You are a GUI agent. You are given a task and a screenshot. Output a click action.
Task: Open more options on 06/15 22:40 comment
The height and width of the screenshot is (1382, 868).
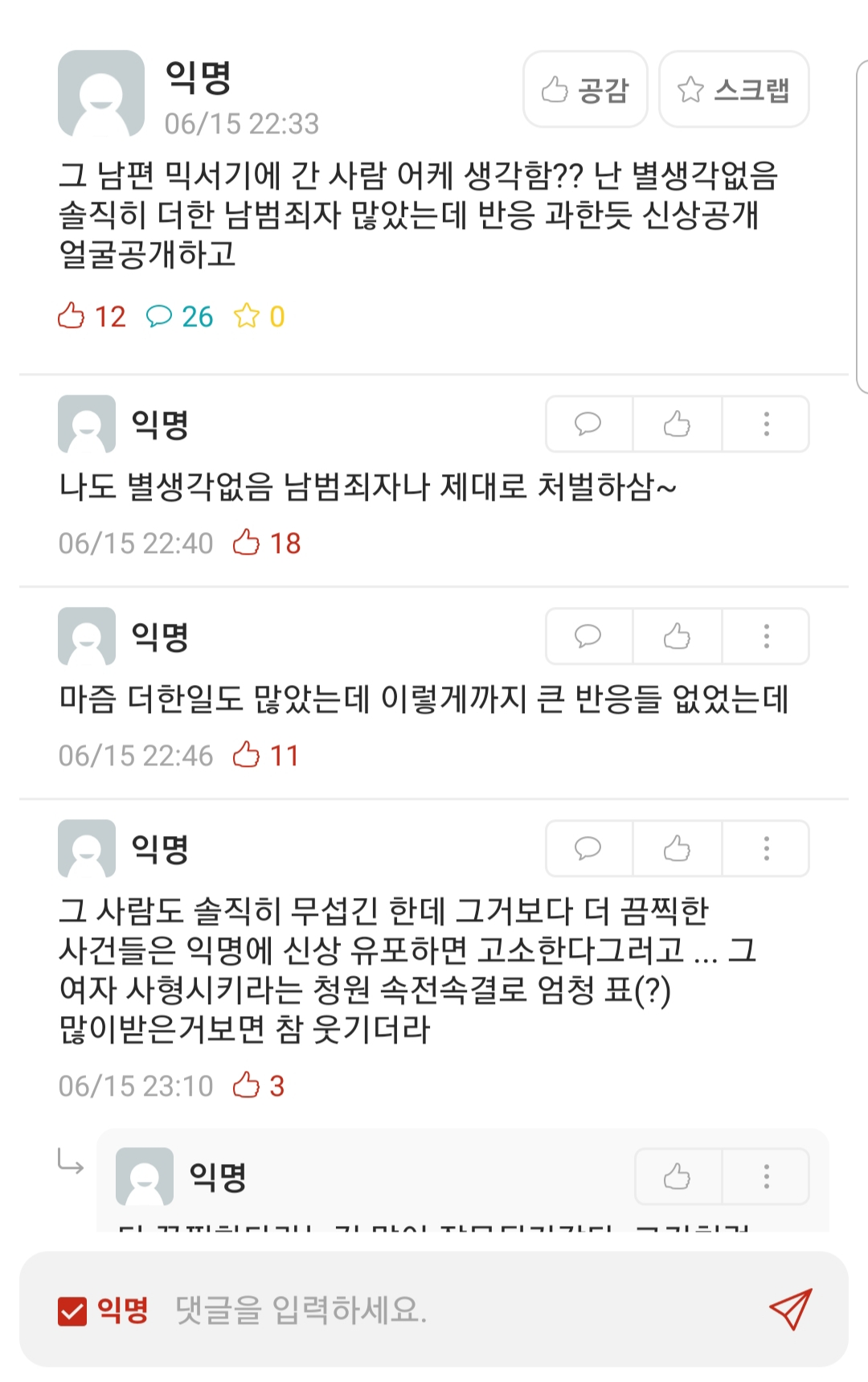766,424
